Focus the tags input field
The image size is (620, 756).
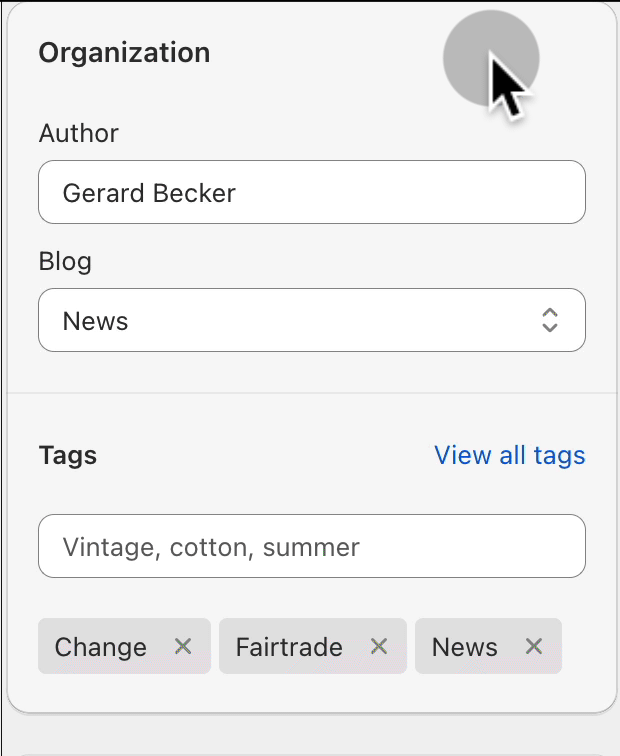311,546
